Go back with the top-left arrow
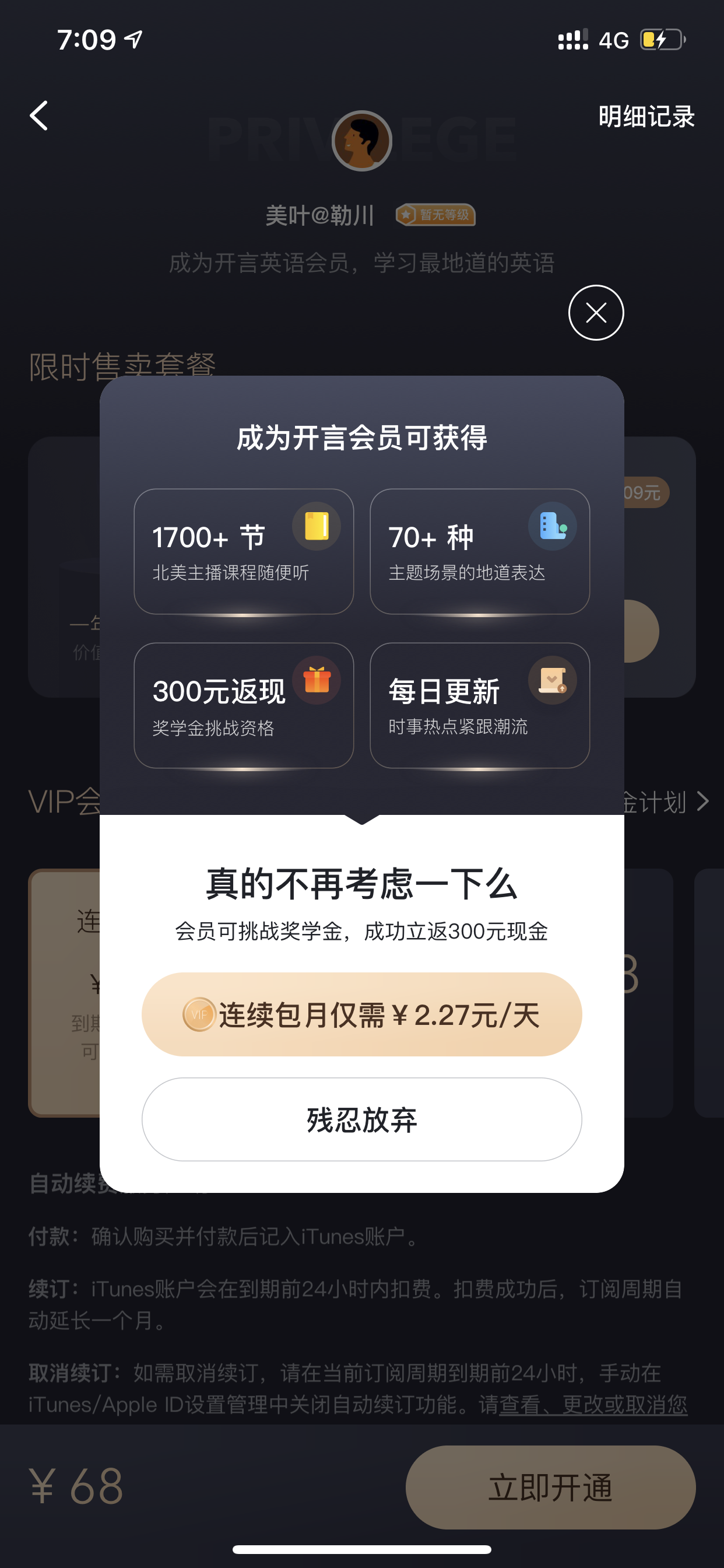This screenshot has width=724, height=1568. (39, 116)
